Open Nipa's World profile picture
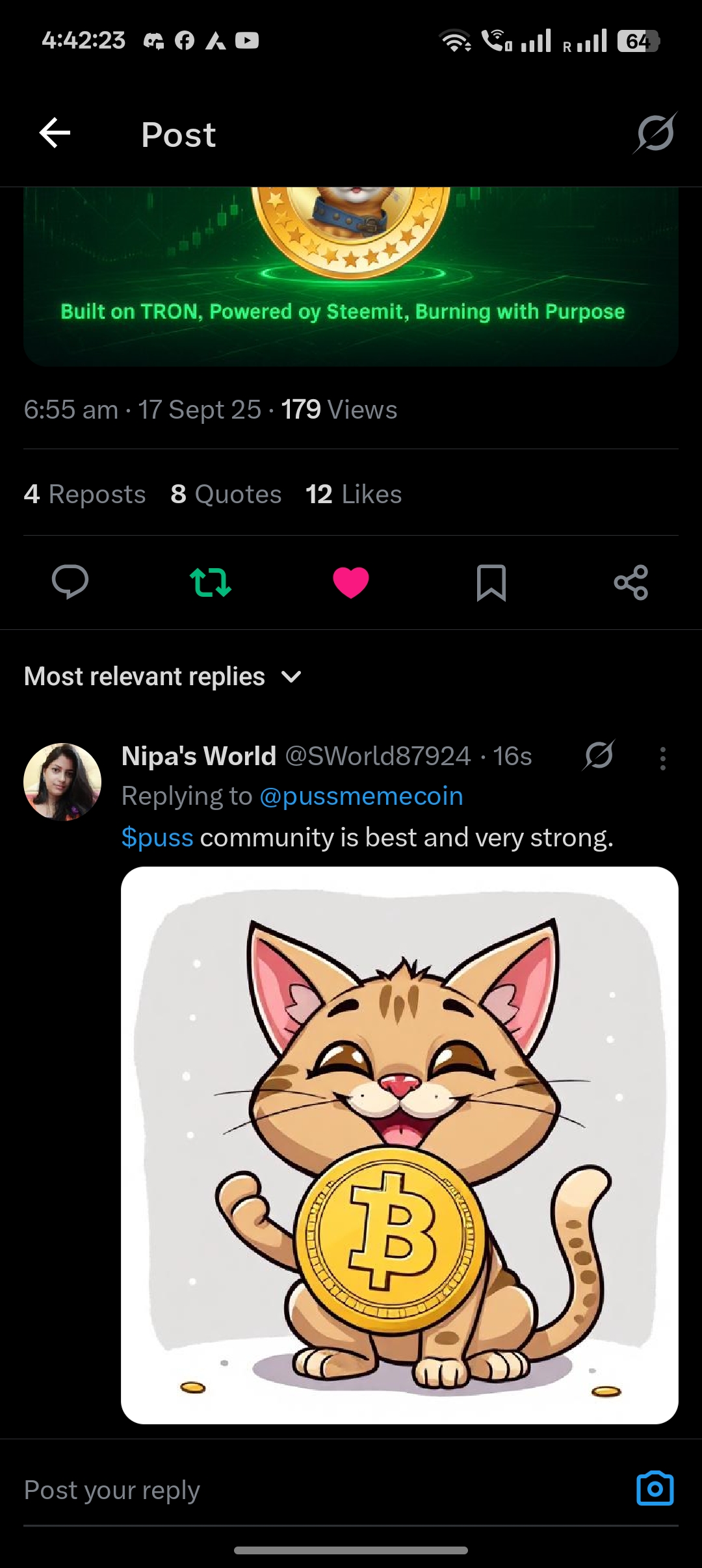 tap(62, 781)
